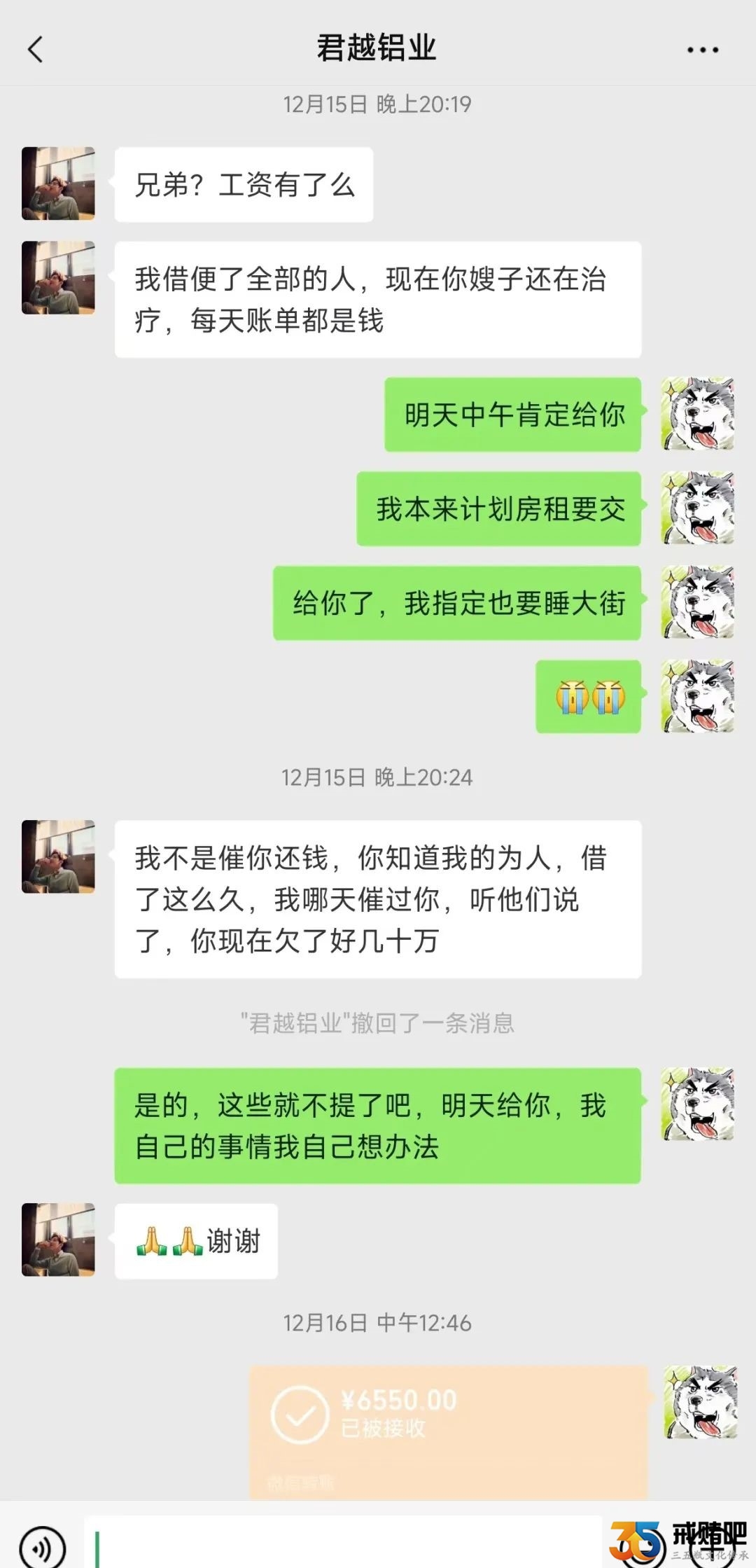Switch to voice message input

coord(42,1548)
